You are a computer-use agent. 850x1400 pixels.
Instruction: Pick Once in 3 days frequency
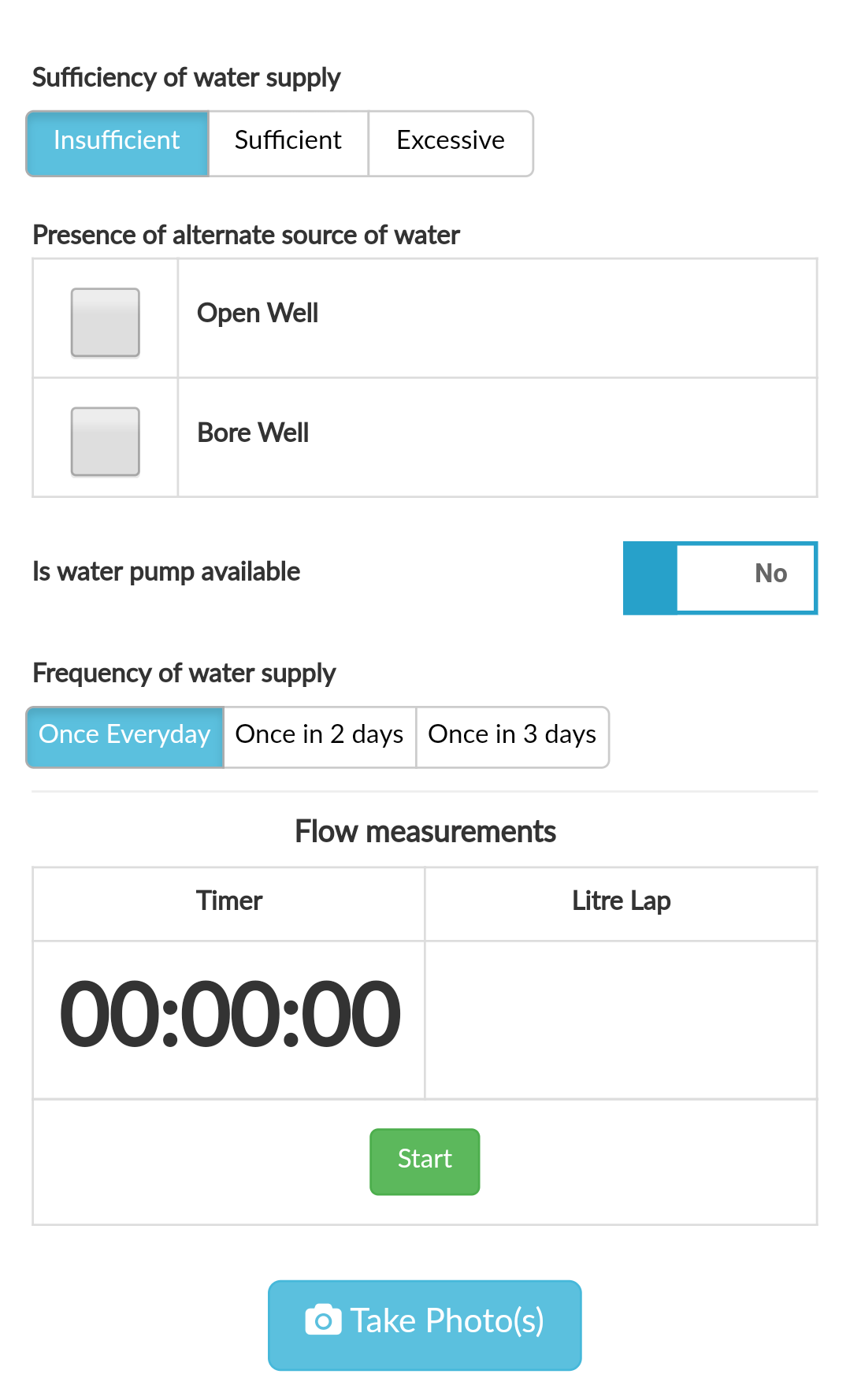(x=512, y=737)
